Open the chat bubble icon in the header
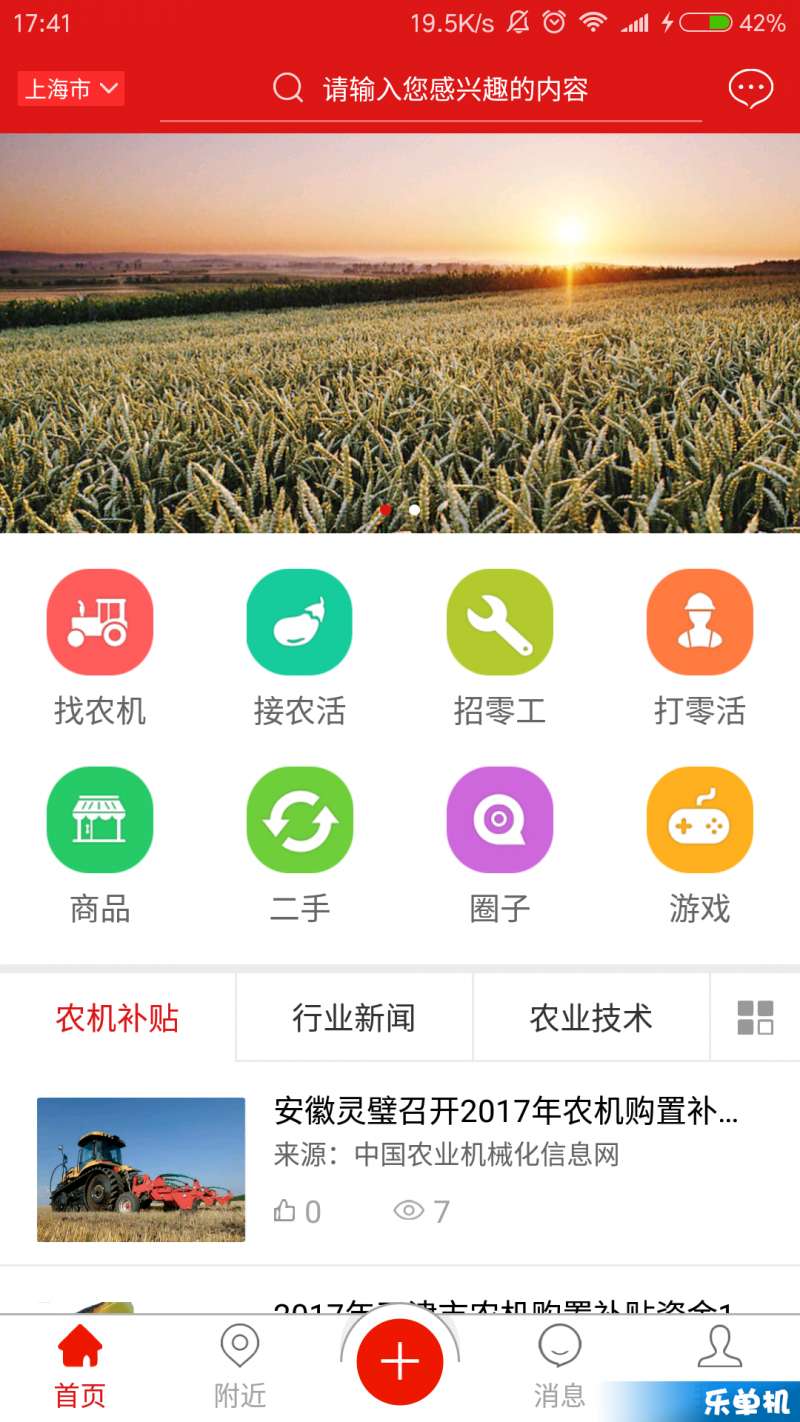The width and height of the screenshot is (800, 1422). pos(750,89)
